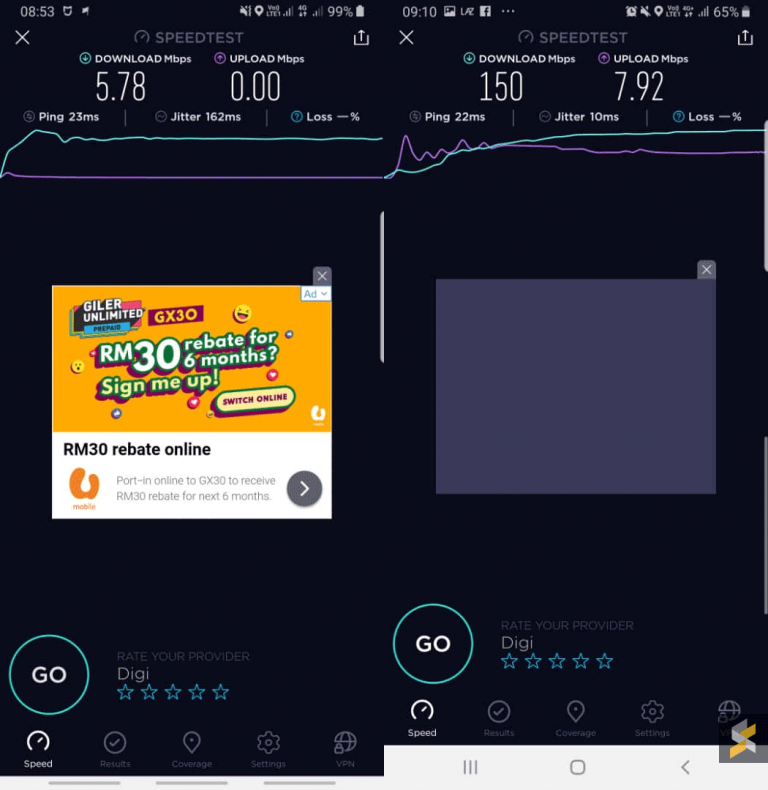Share the speedtest results
This screenshot has width=768, height=790.
coord(362,37)
